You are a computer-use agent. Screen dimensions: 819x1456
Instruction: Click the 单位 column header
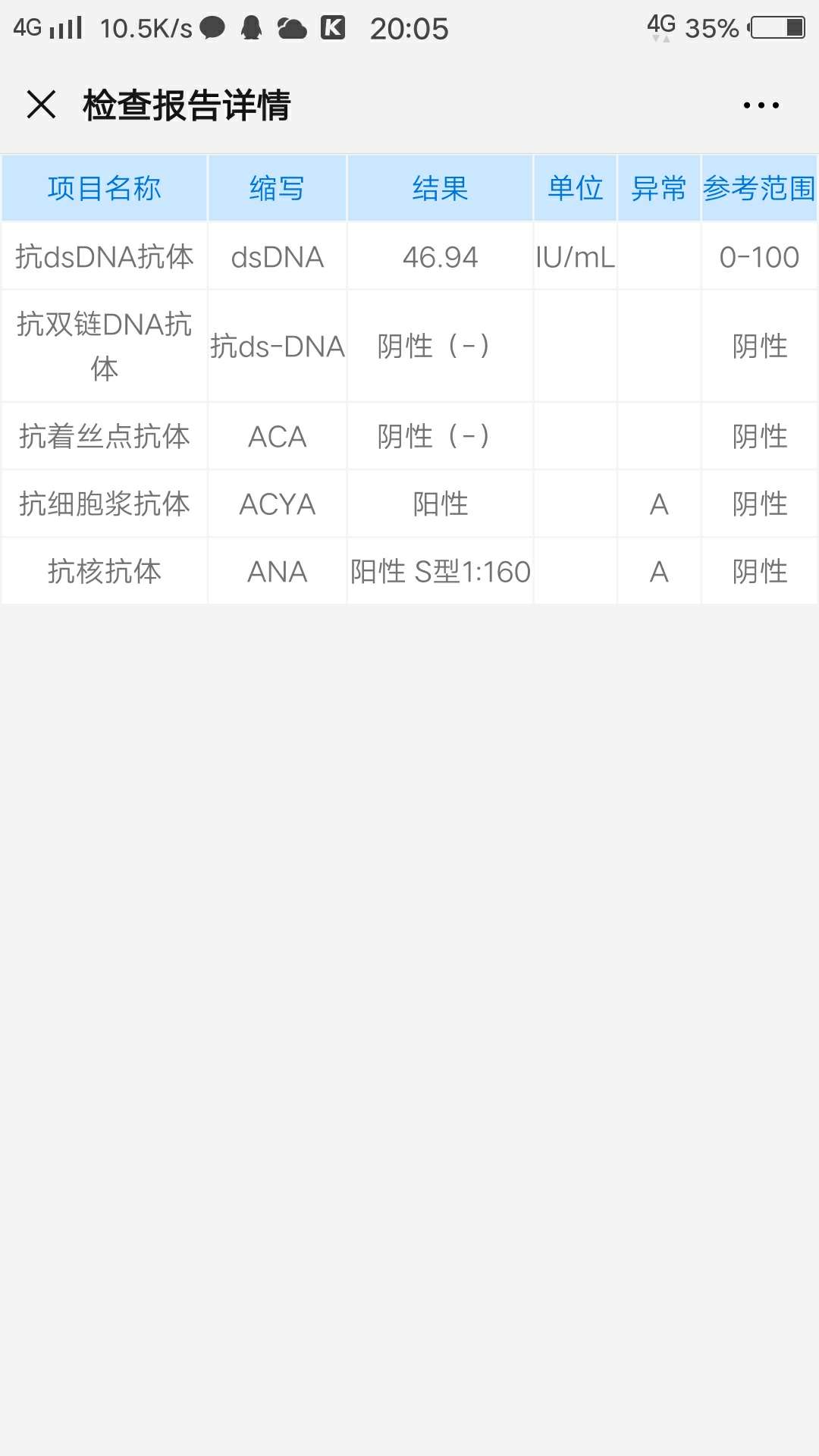pos(574,189)
